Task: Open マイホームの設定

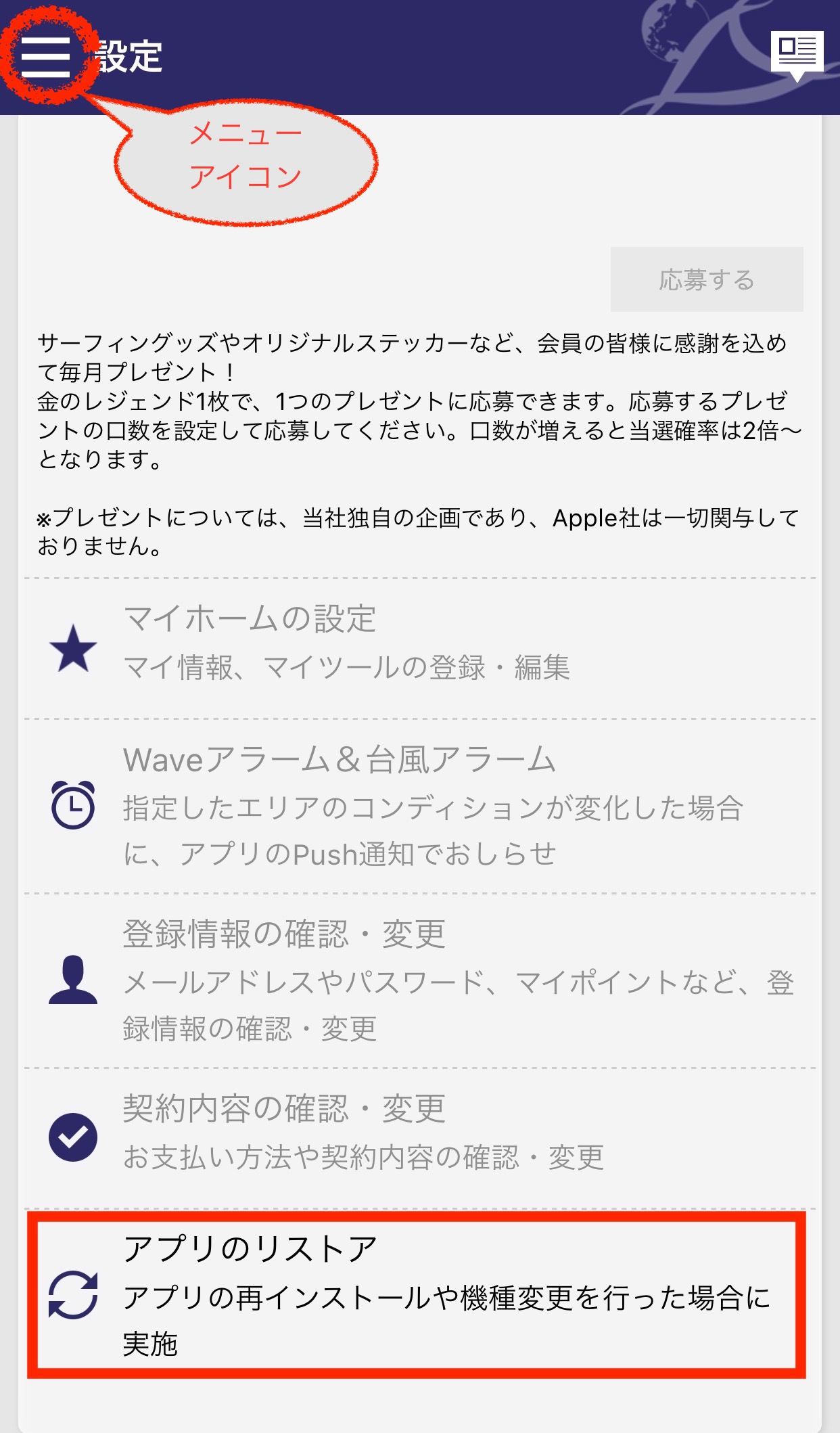Action: (420, 648)
